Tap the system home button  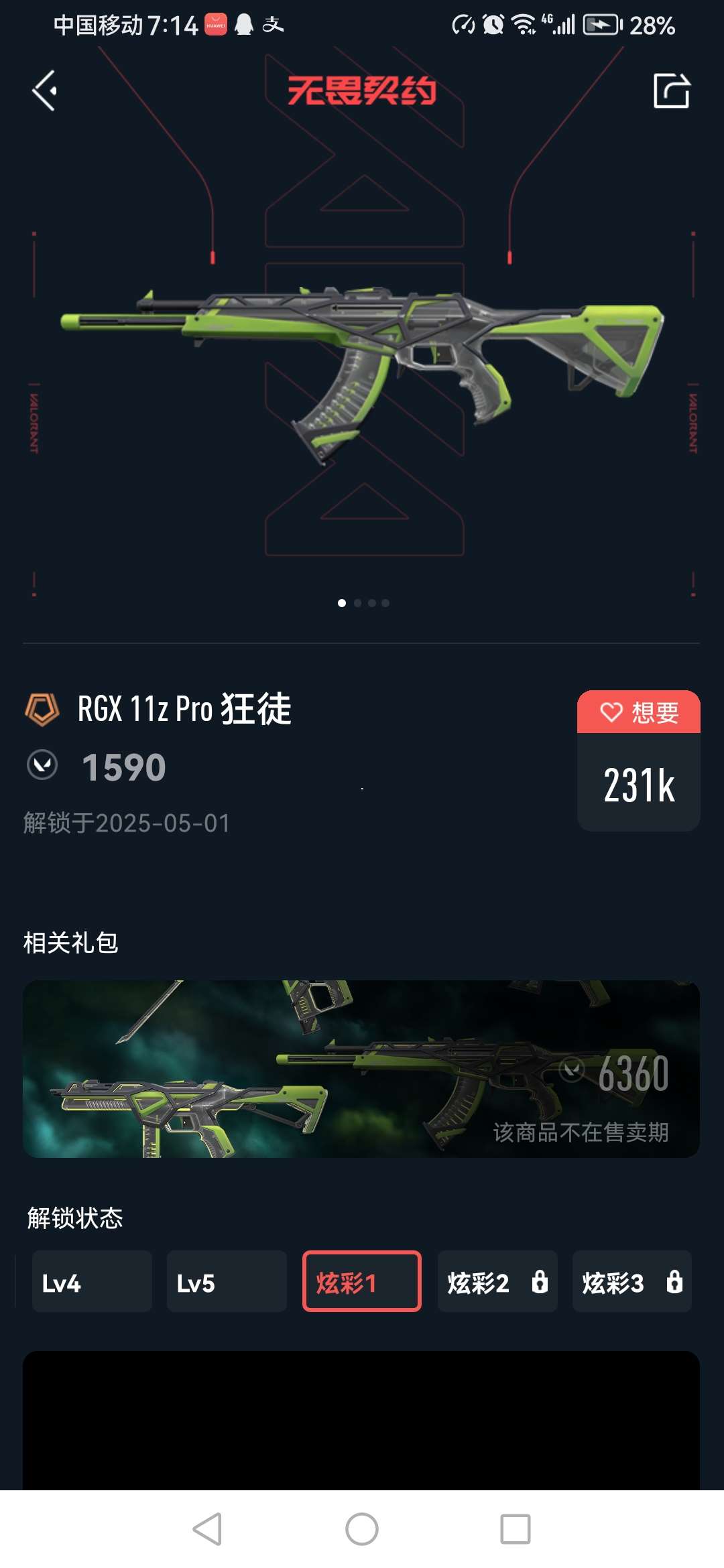(x=362, y=1529)
